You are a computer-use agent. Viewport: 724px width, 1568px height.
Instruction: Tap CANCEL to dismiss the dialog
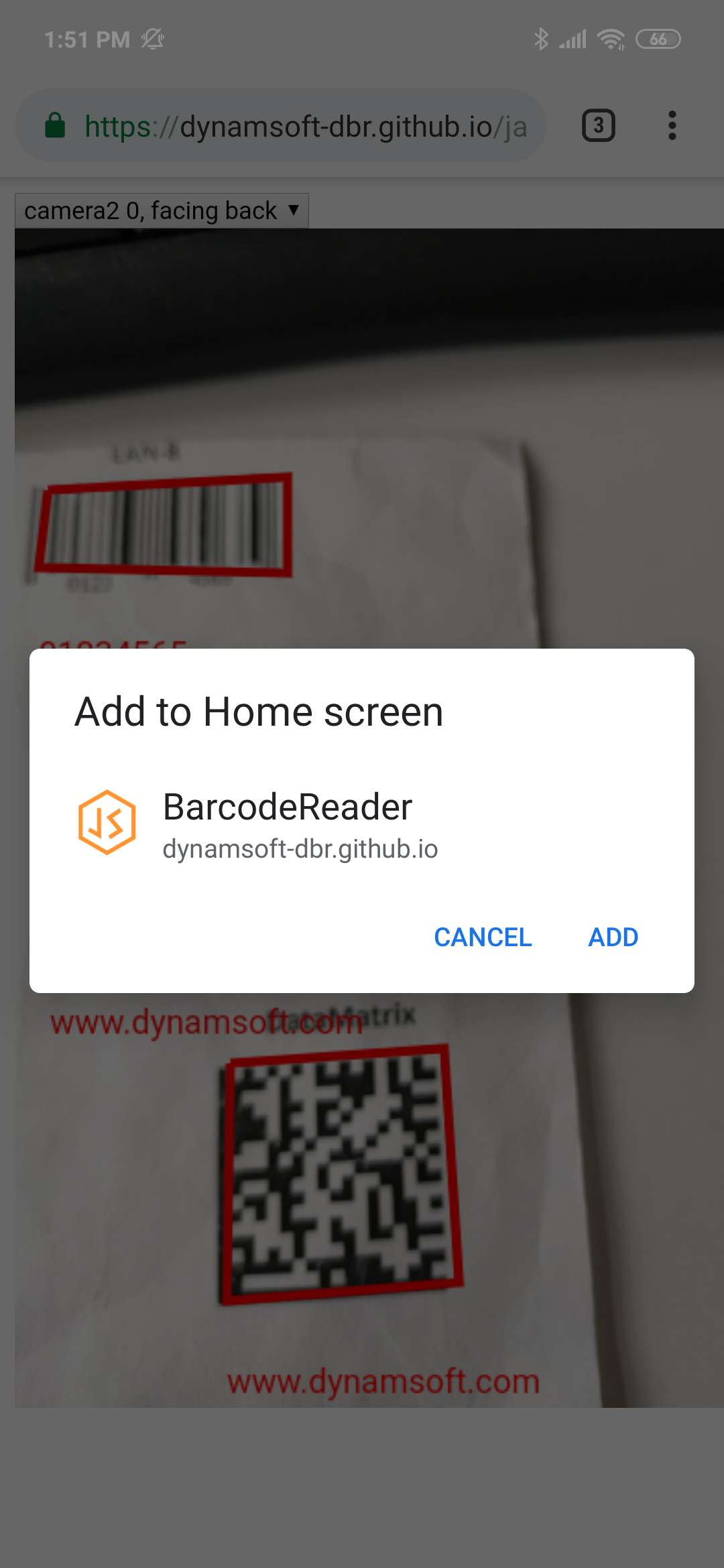[482, 937]
